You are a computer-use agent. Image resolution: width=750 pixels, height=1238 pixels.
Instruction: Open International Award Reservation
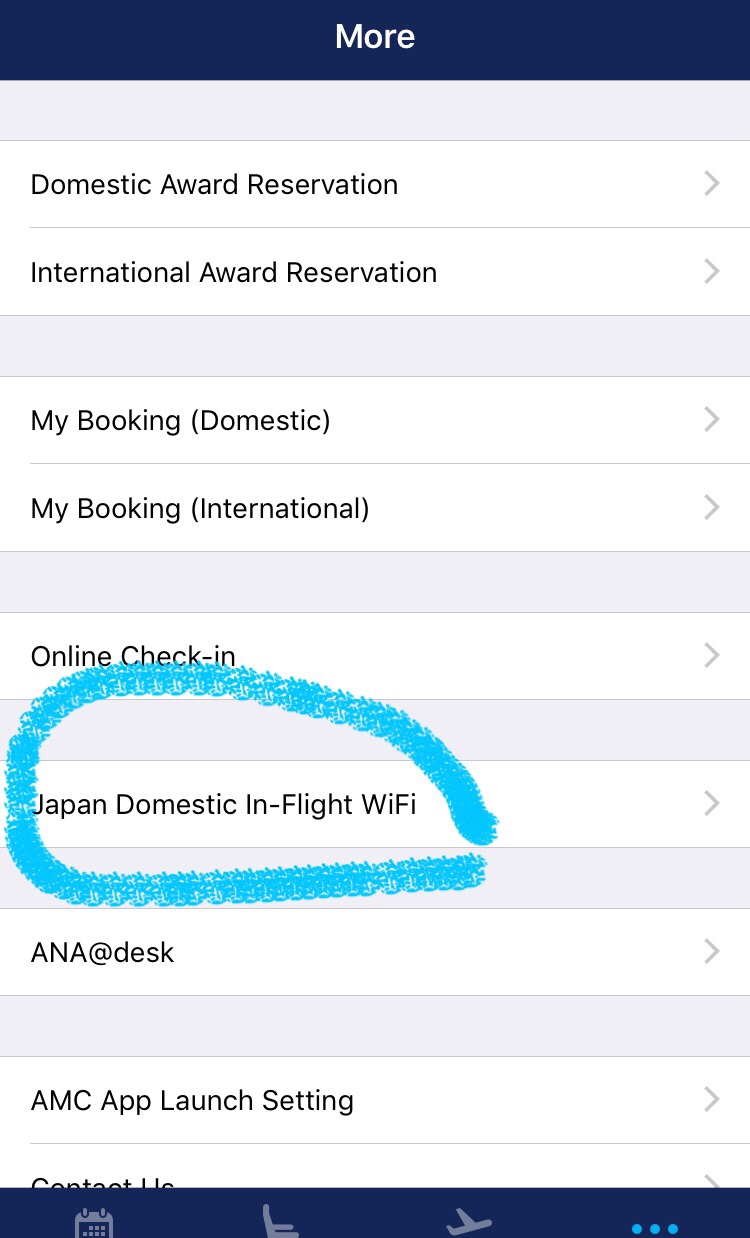[x=375, y=272]
